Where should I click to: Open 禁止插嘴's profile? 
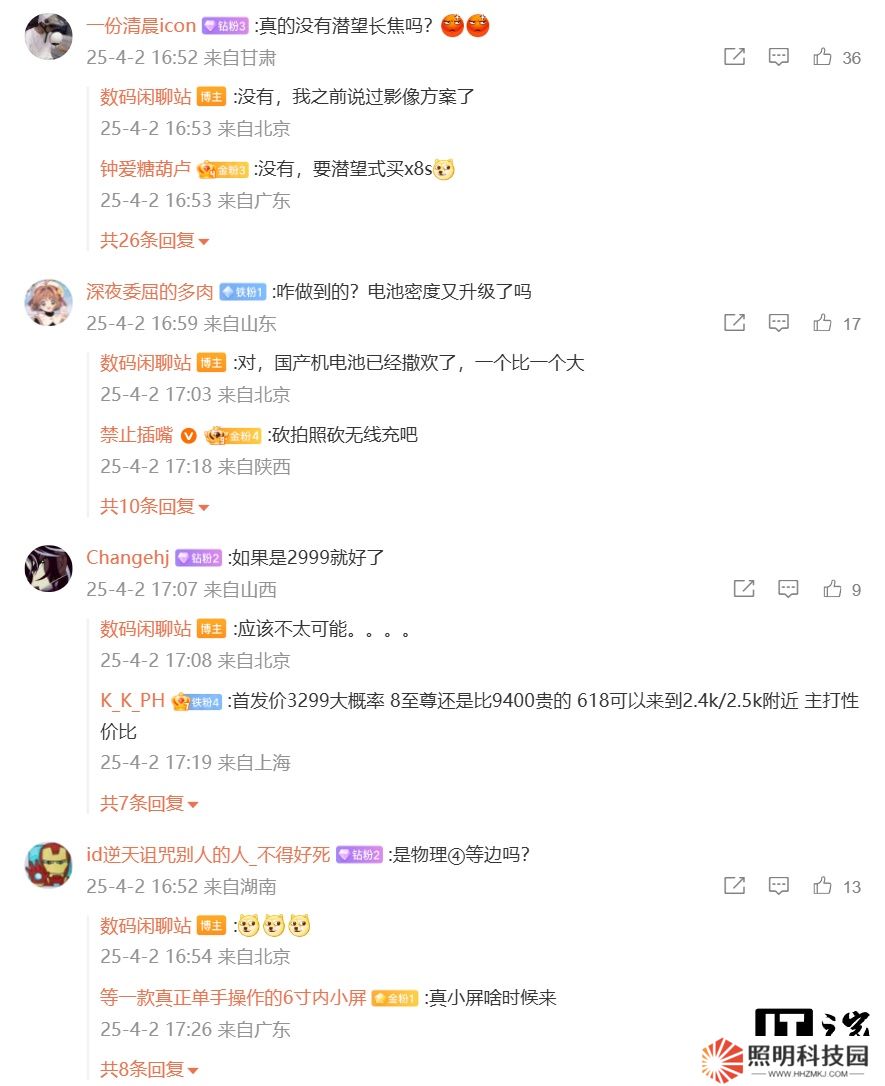pos(136,435)
